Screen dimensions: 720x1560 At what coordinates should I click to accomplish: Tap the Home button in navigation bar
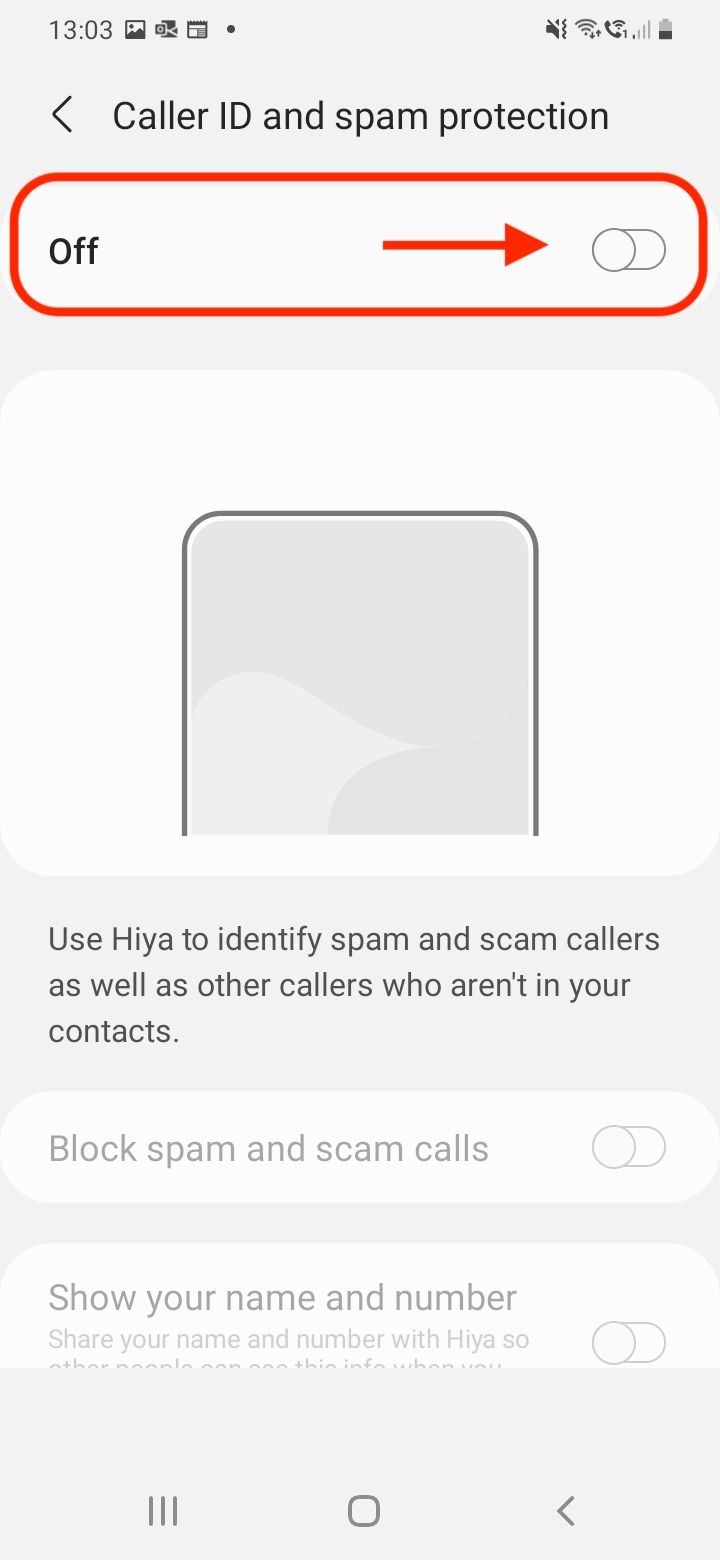point(362,1511)
